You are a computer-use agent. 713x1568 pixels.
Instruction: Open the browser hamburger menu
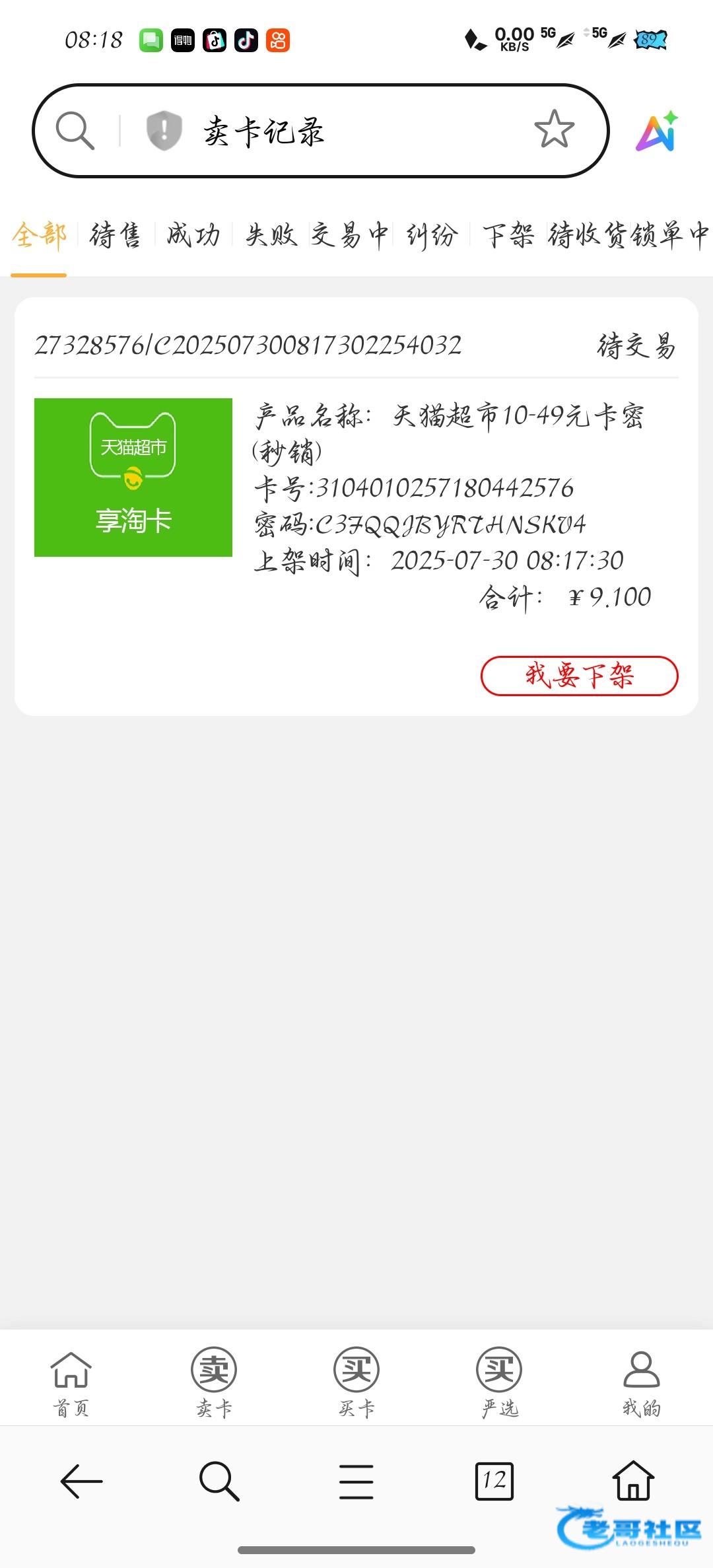[x=356, y=1481]
